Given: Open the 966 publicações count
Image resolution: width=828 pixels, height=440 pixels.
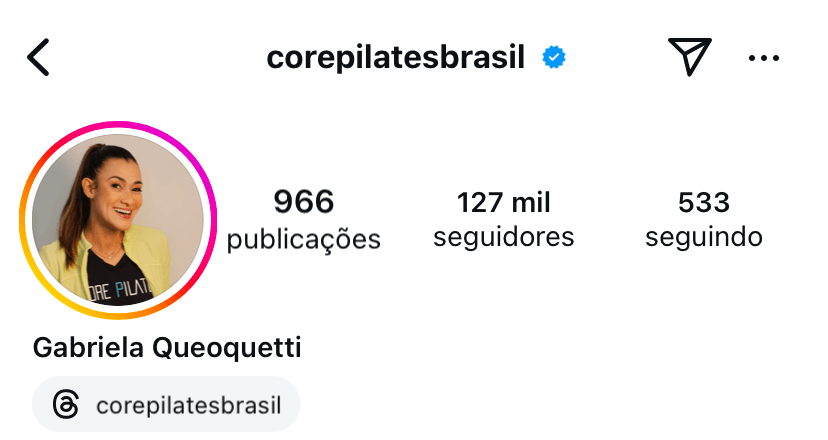Looking at the screenshot, I should coord(304,220).
